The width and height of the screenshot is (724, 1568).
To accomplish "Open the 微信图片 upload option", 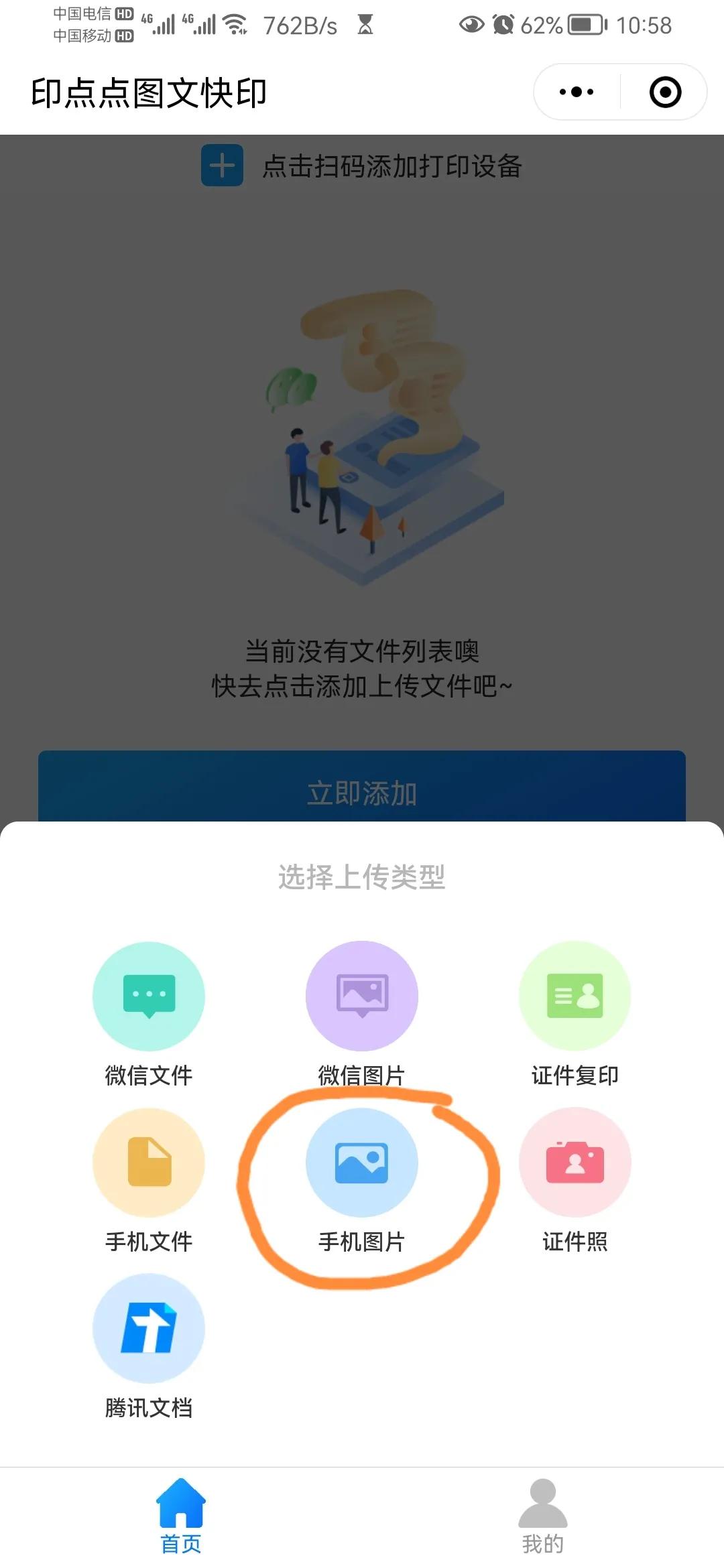I will pos(362,996).
